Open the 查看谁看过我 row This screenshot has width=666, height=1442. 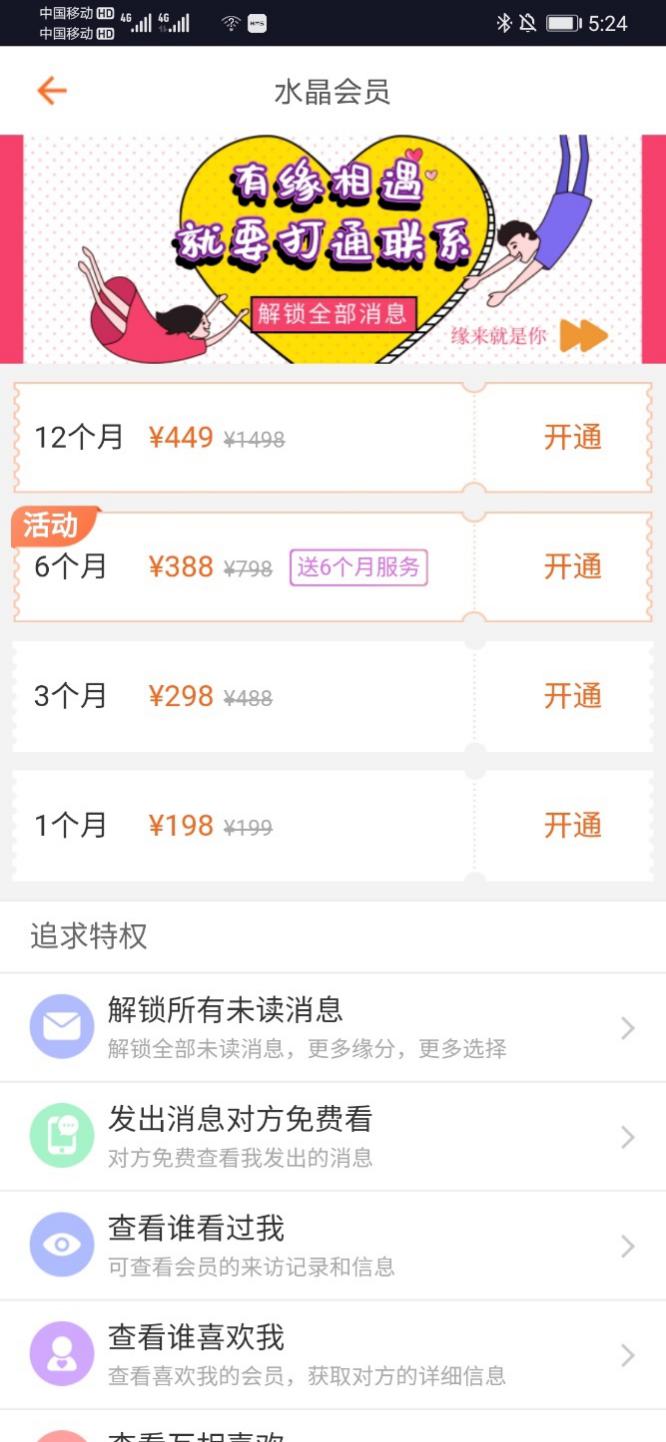coord(332,1245)
